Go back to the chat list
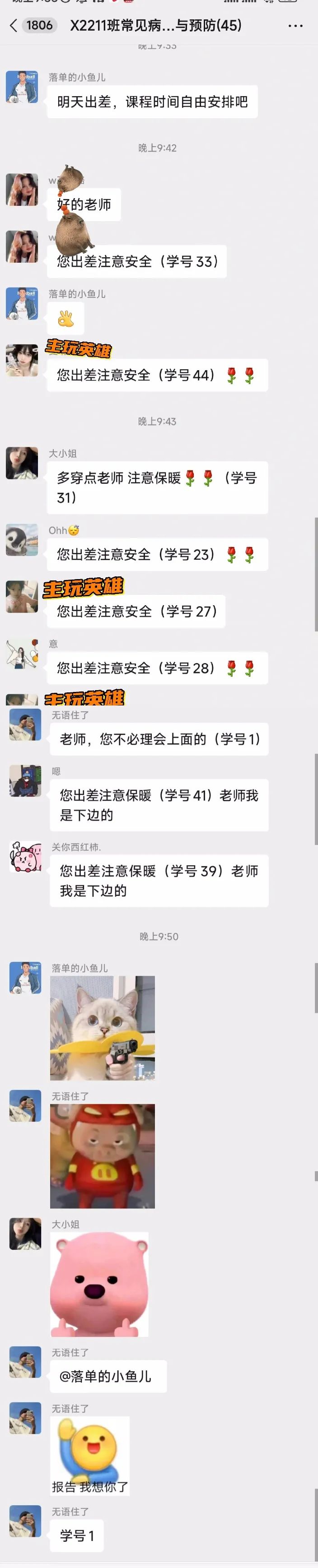318x1568 pixels. tap(14, 26)
